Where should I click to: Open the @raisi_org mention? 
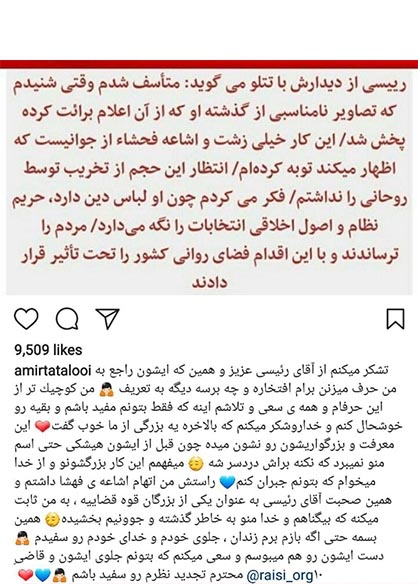tap(279, 575)
